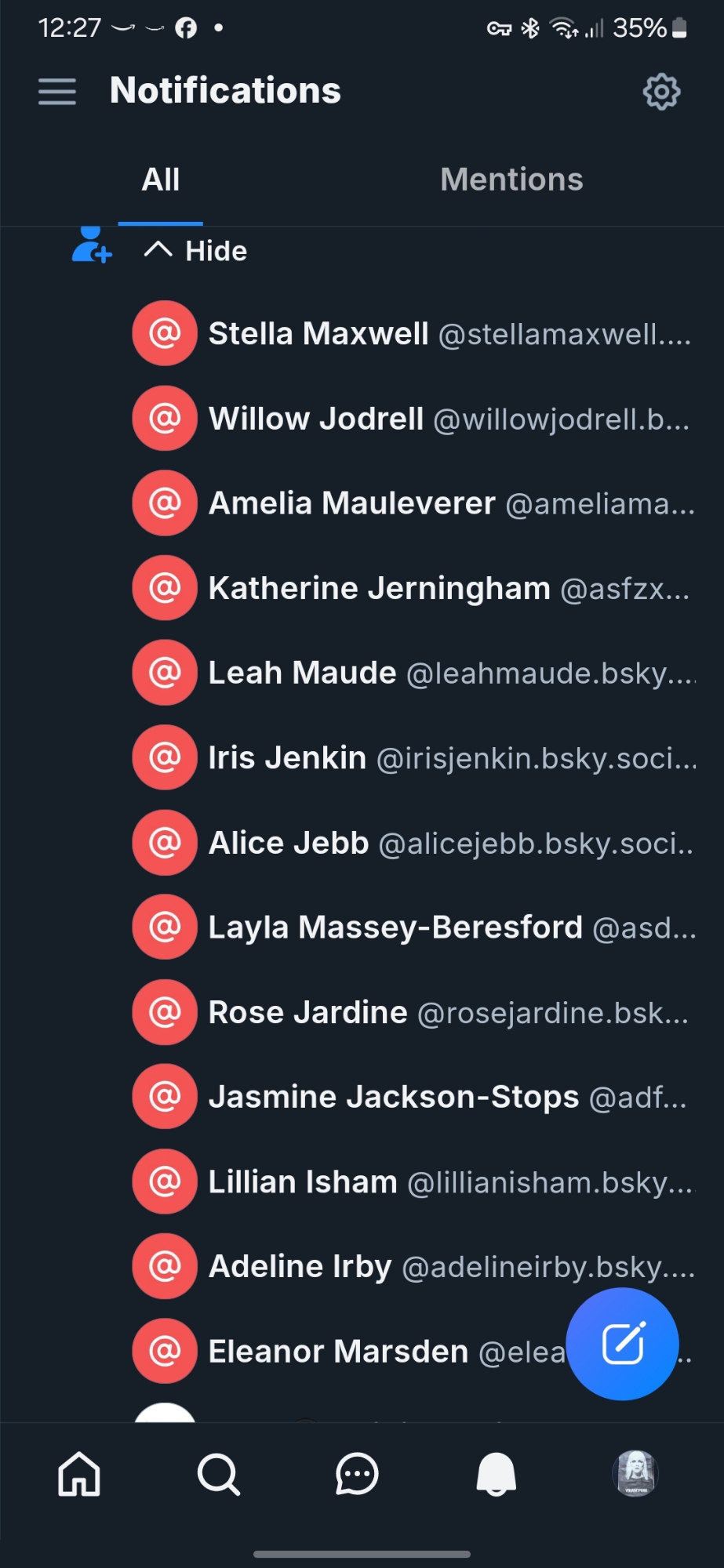The height and width of the screenshot is (1568, 724).
Task: Open notification settings gear
Action: click(x=661, y=92)
